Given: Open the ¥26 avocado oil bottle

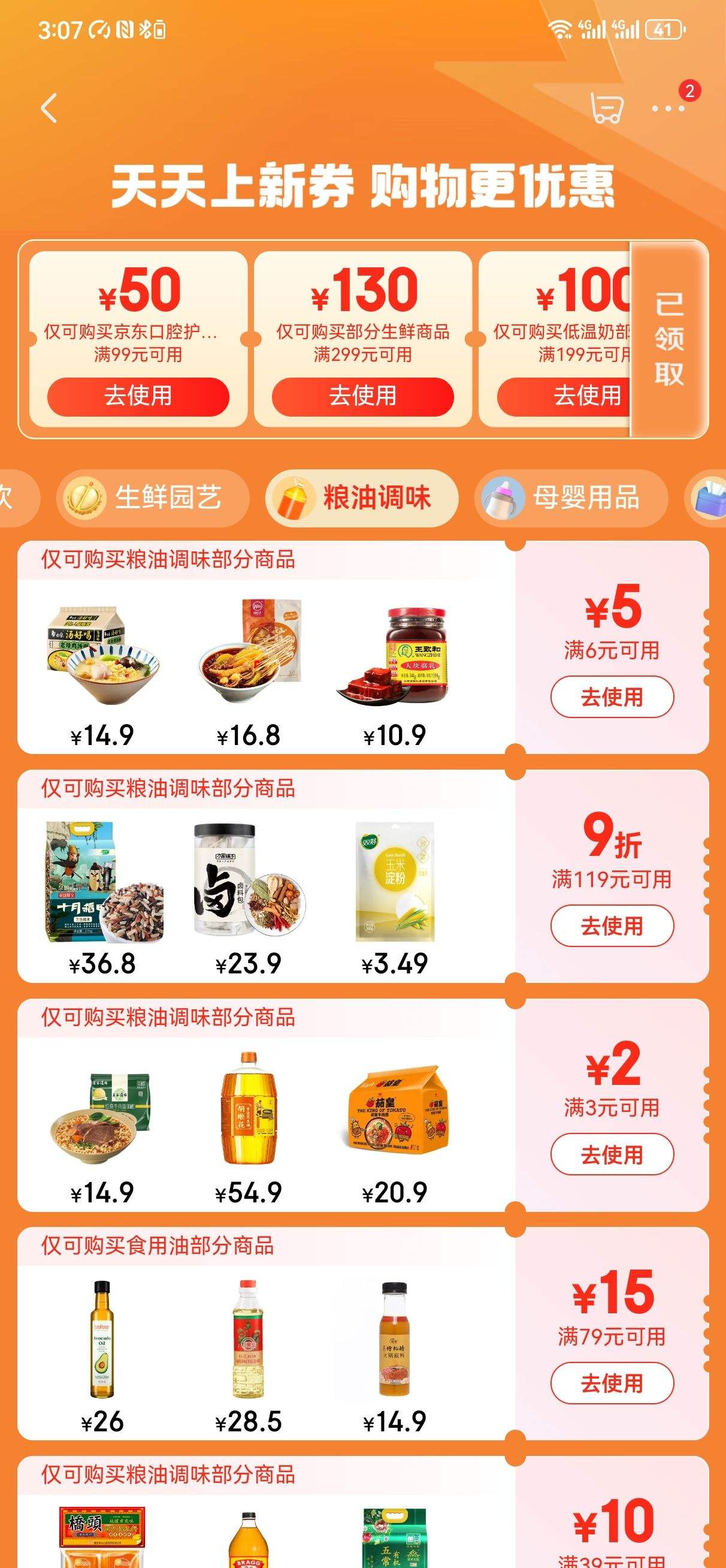Looking at the screenshot, I should click(102, 1339).
